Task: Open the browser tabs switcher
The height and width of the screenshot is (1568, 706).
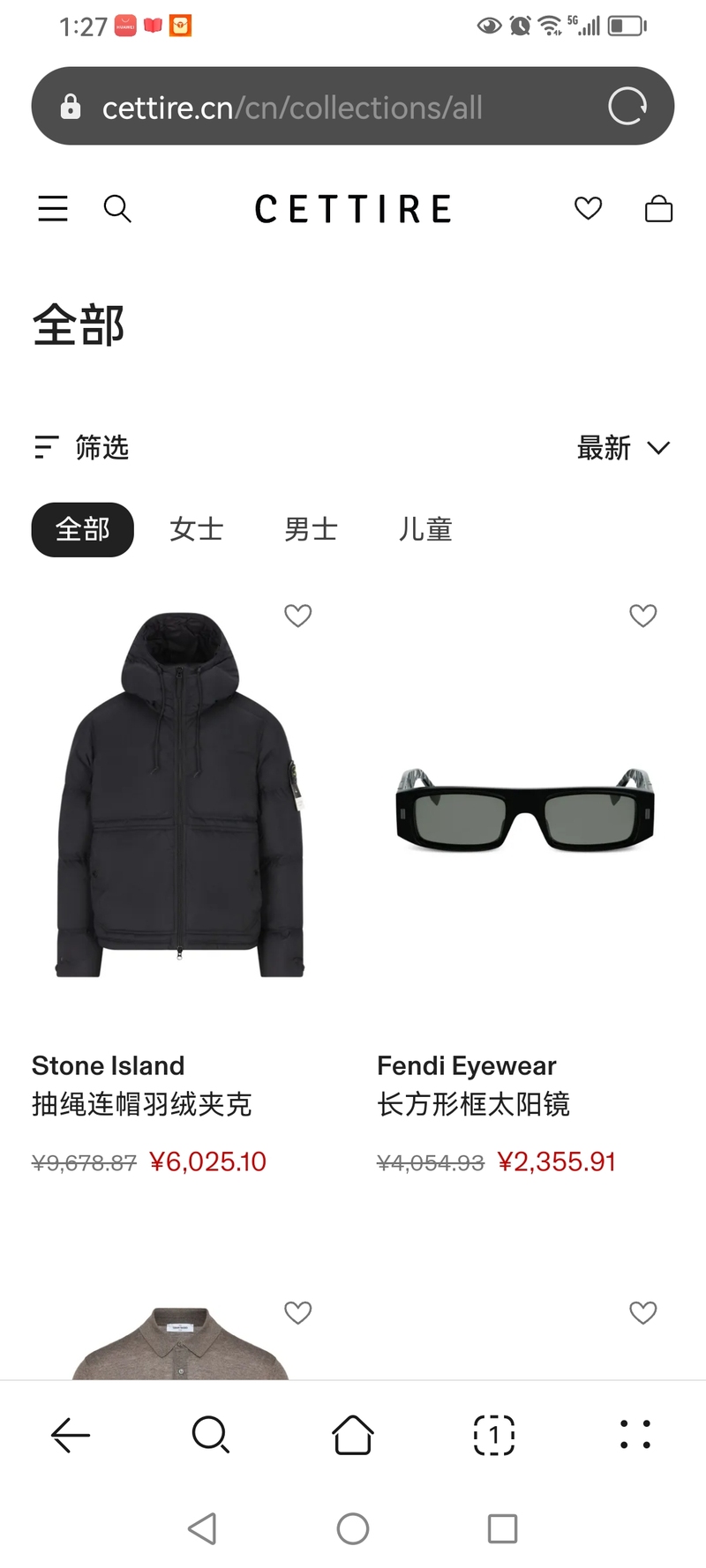Action: point(494,1436)
